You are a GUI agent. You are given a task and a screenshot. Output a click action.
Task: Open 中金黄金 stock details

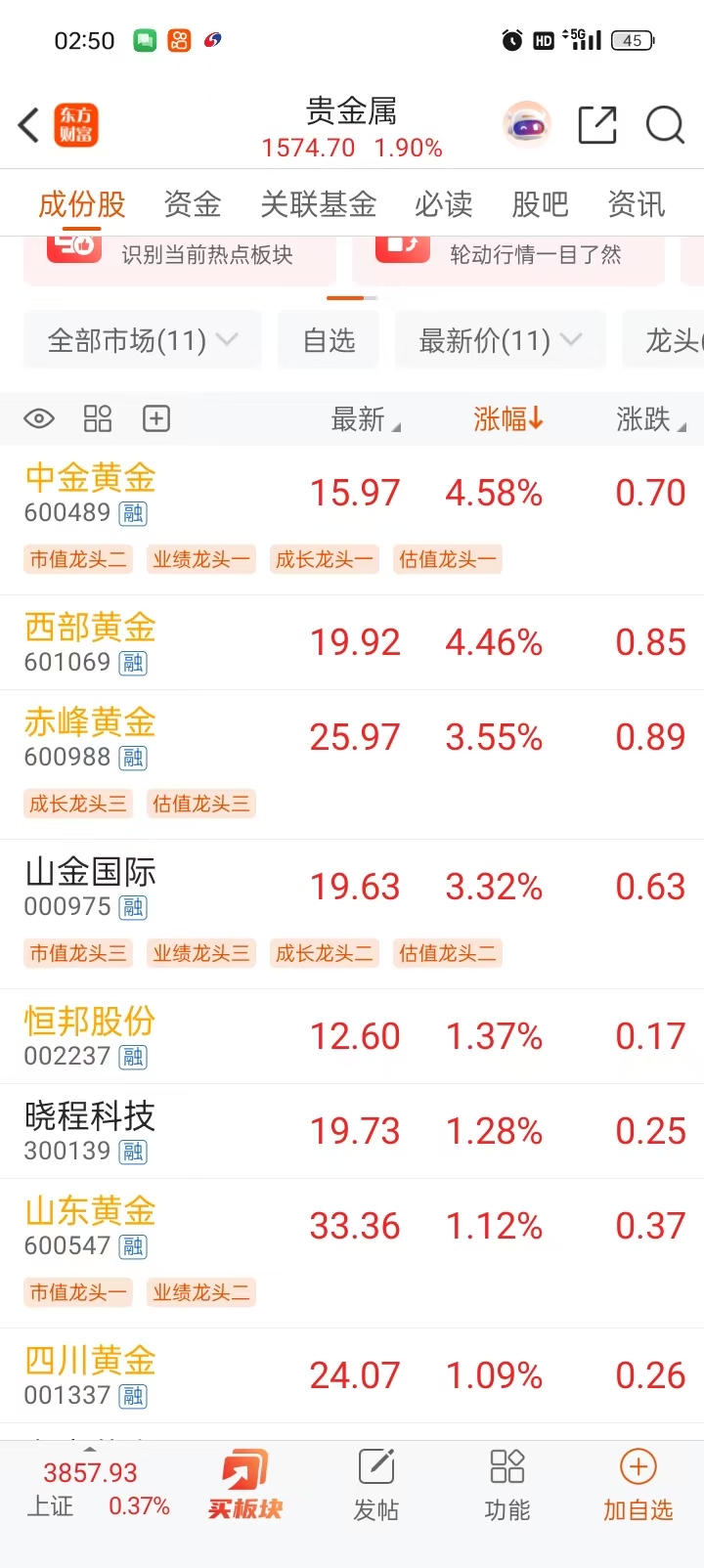tap(90, 479)
